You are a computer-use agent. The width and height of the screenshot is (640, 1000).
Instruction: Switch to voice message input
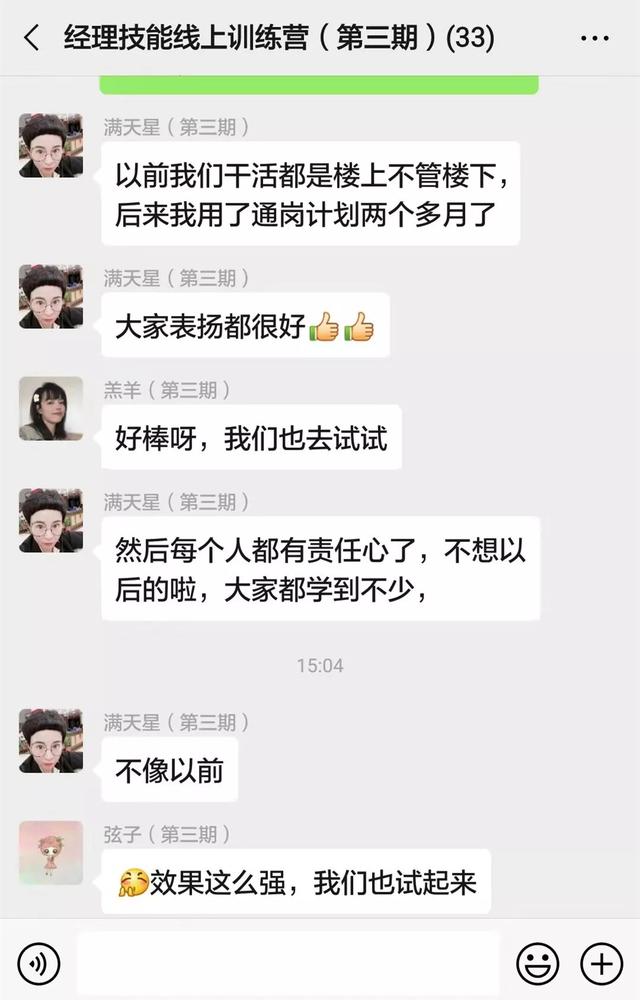[x=39, y=964]
